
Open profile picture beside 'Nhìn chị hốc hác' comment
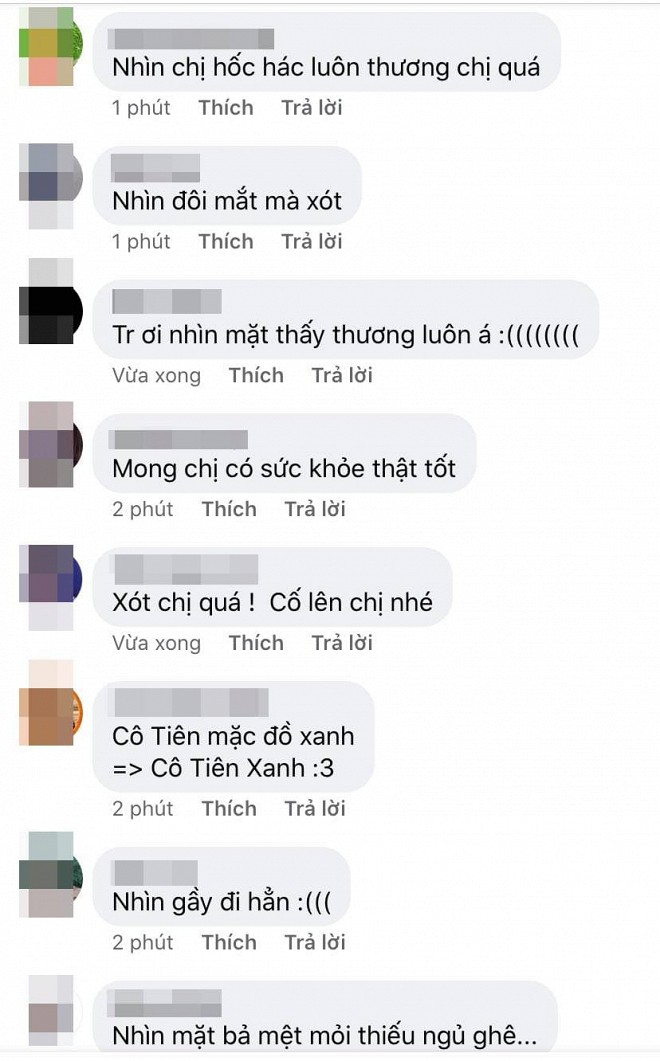coord(51,46)
